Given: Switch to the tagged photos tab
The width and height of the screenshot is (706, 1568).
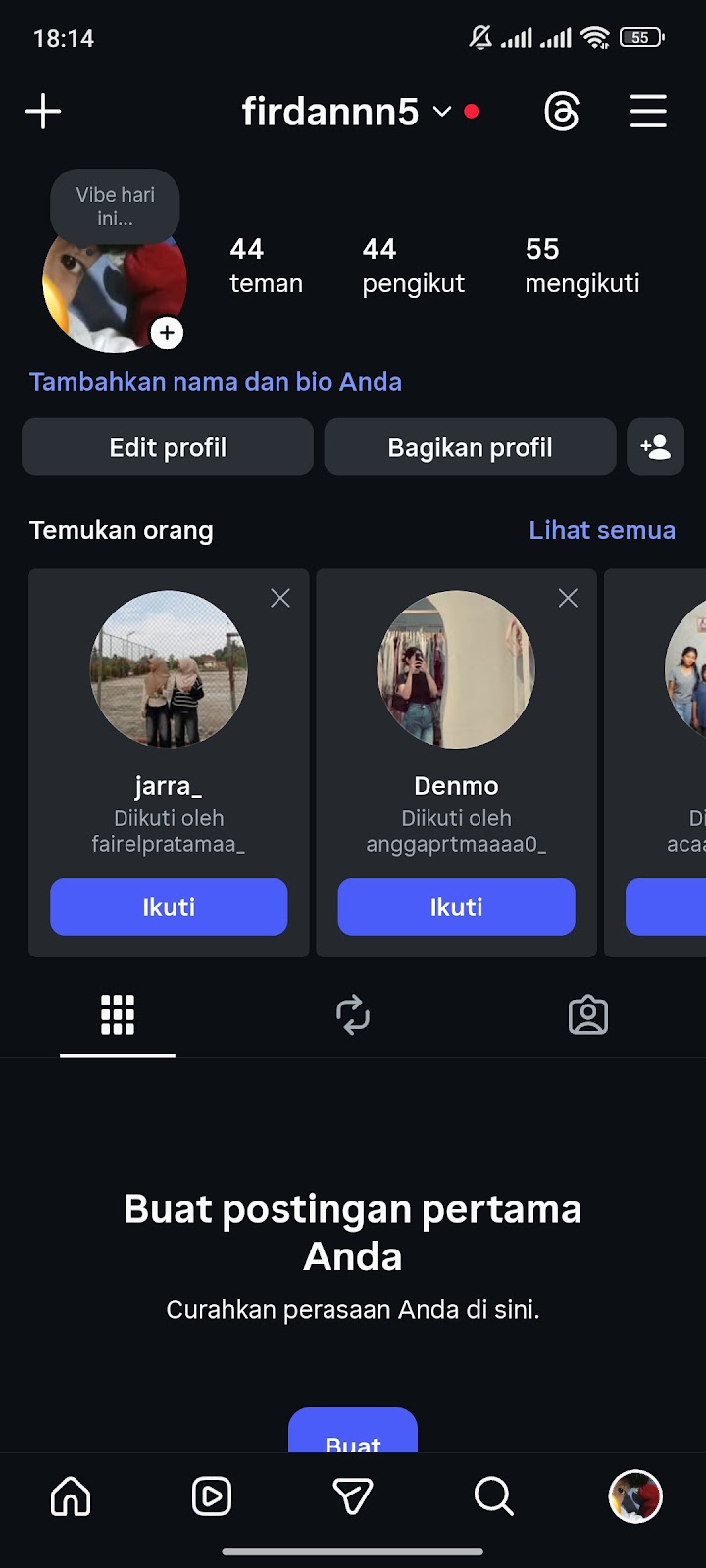Looking at the screenshot, I should tap(588, 1015).
